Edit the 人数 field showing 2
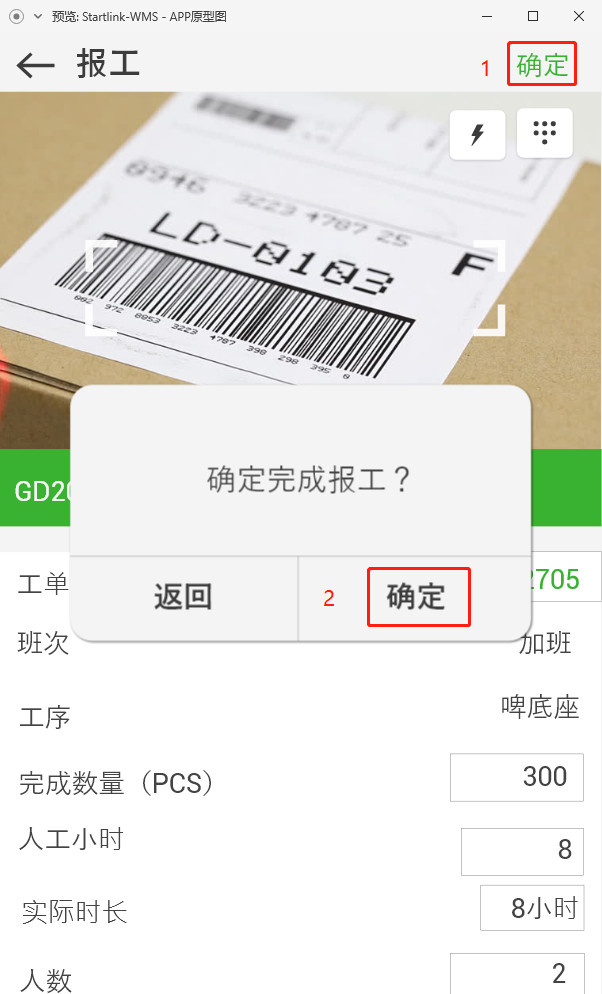Viewport: 602px width, 994px height. click(516, 973)
